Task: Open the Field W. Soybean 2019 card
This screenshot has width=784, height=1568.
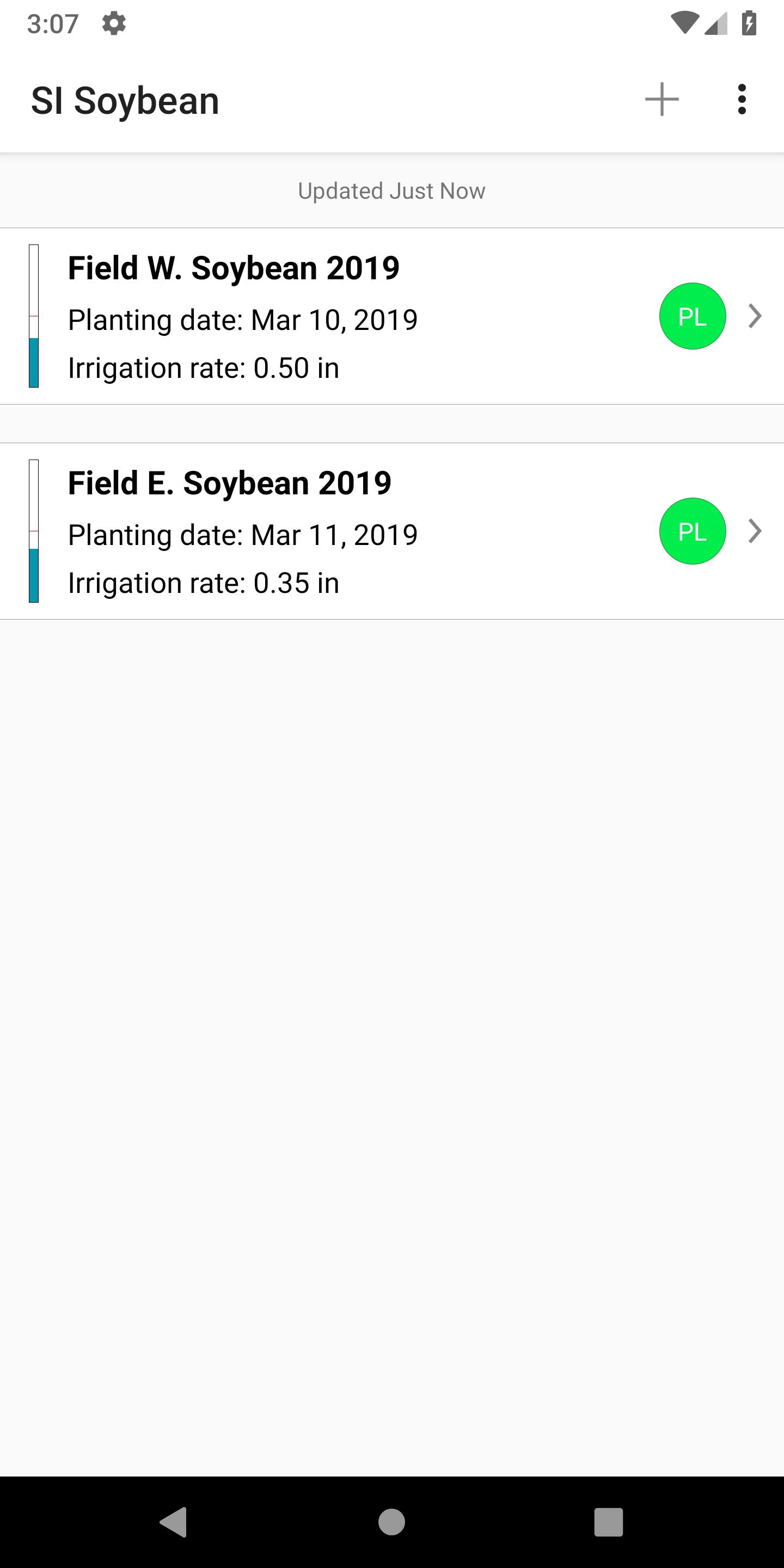Action: point(304,316)
